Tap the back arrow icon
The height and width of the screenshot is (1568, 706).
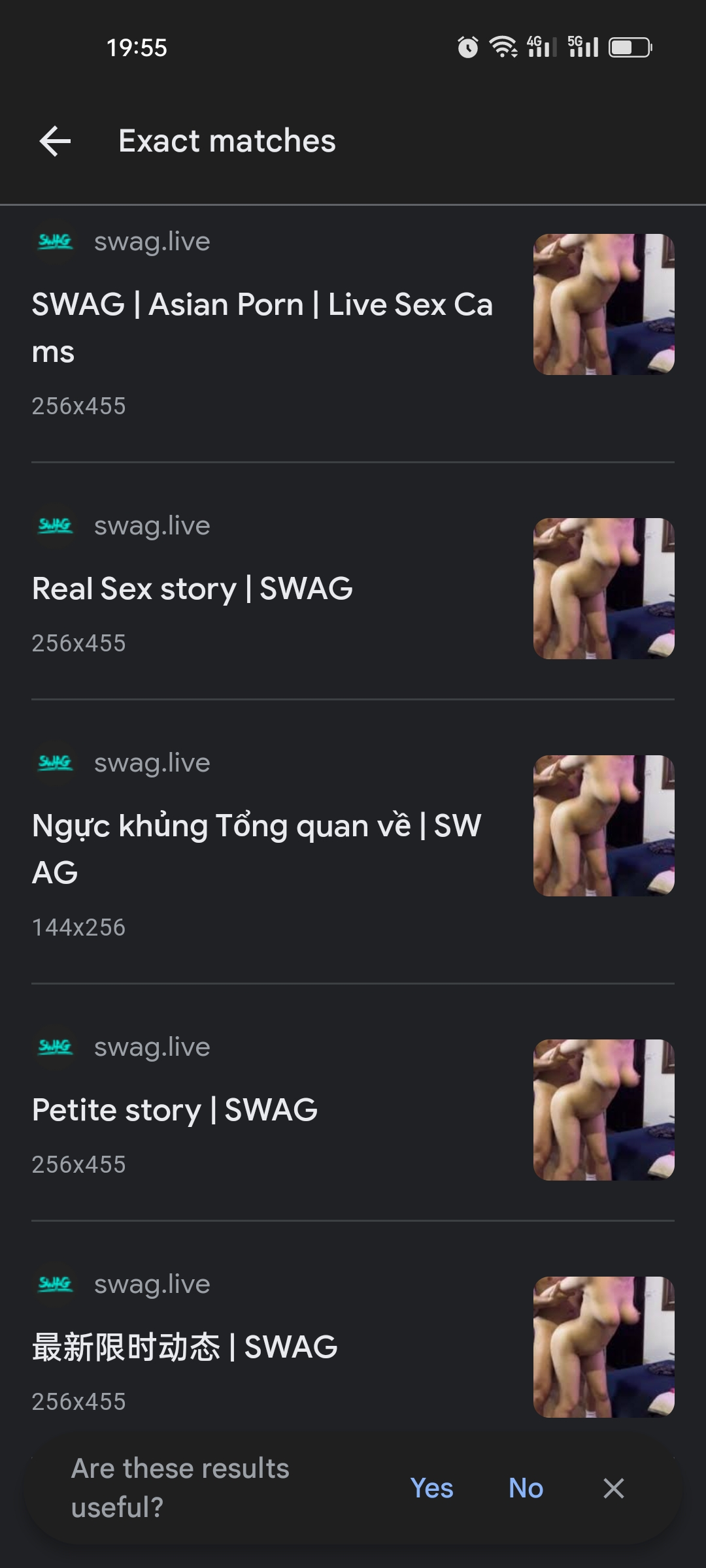click(x=55, y=141)
